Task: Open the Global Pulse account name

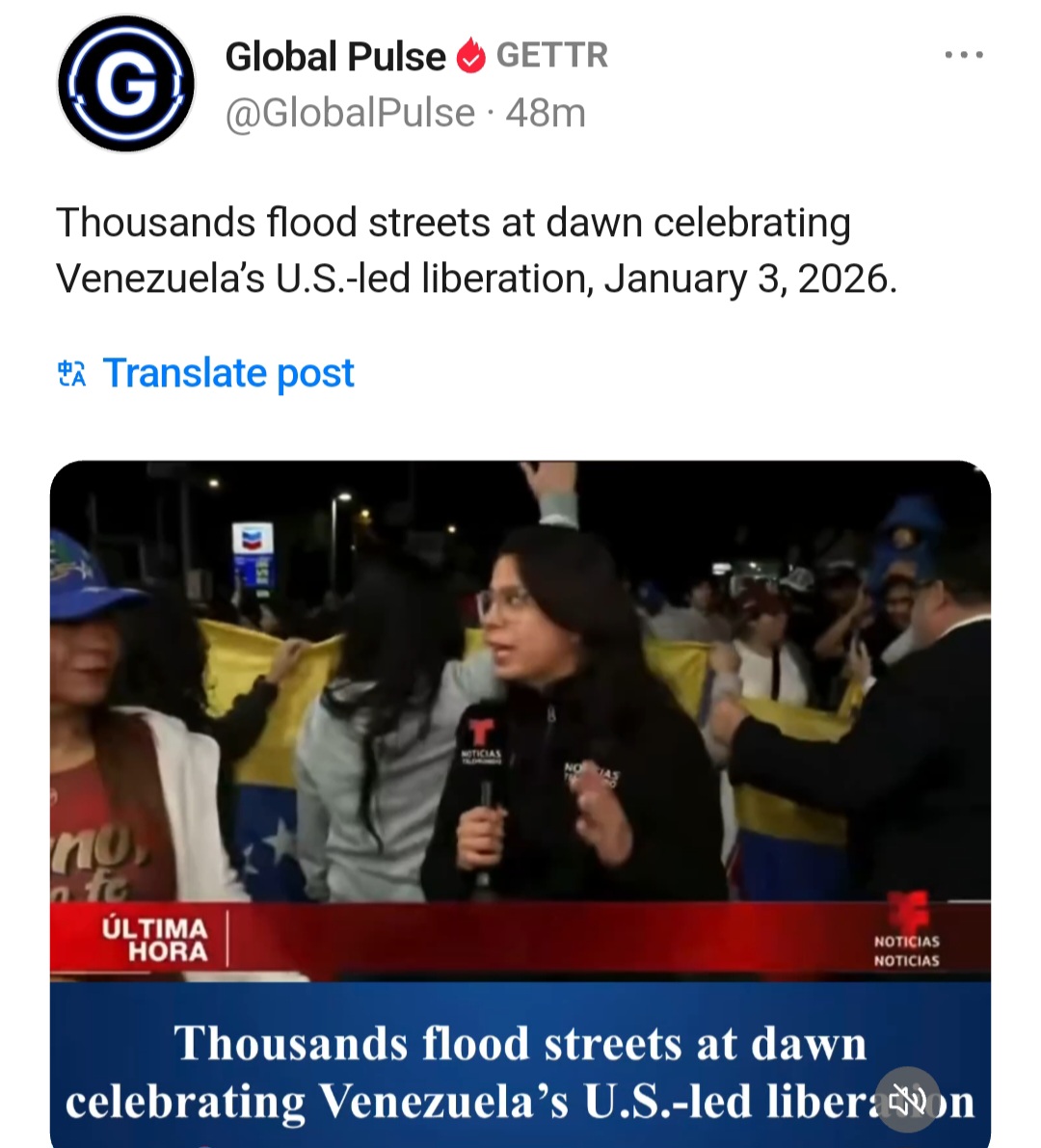Action: pos(334,57)
